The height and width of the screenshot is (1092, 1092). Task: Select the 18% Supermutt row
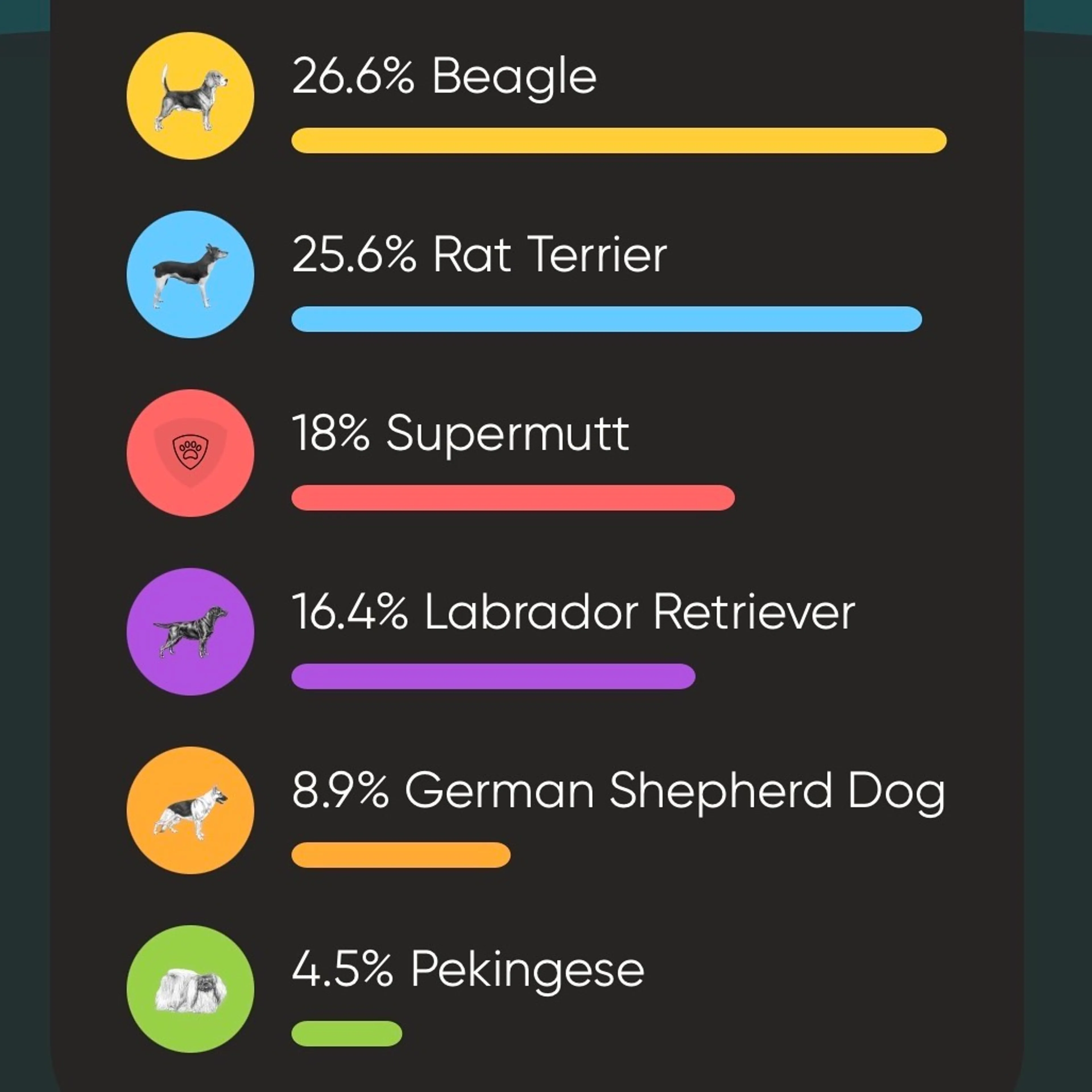point(460,434)
